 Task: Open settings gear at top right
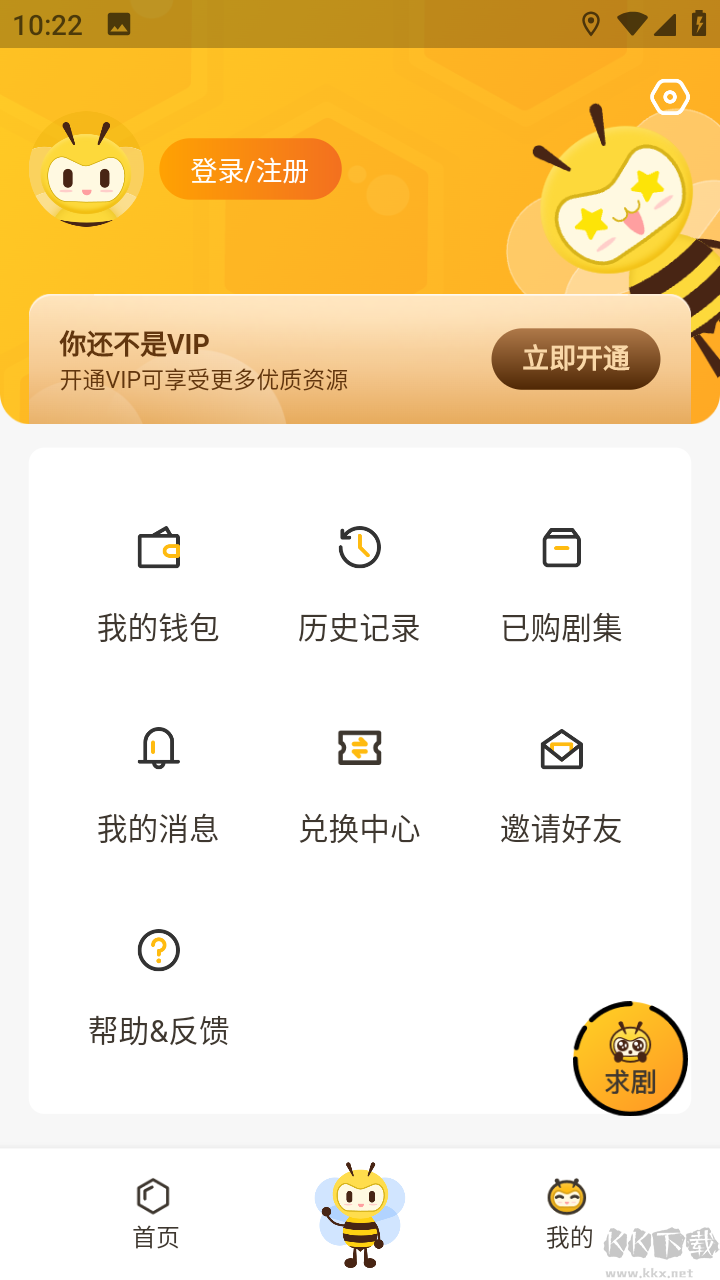point(668,97)
